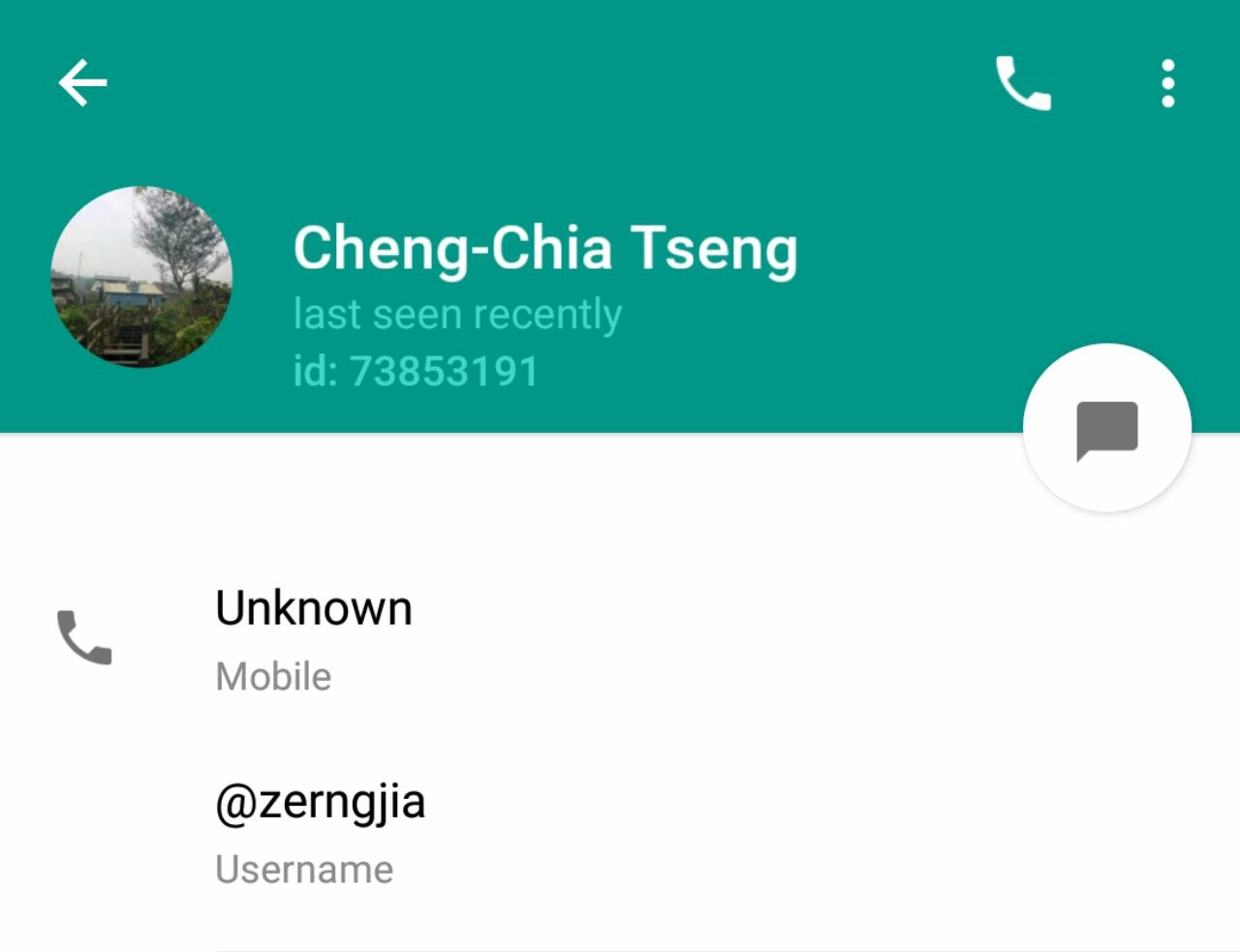Open message chat with floating button
The image size is (1240, 952).
[1106, 428]
